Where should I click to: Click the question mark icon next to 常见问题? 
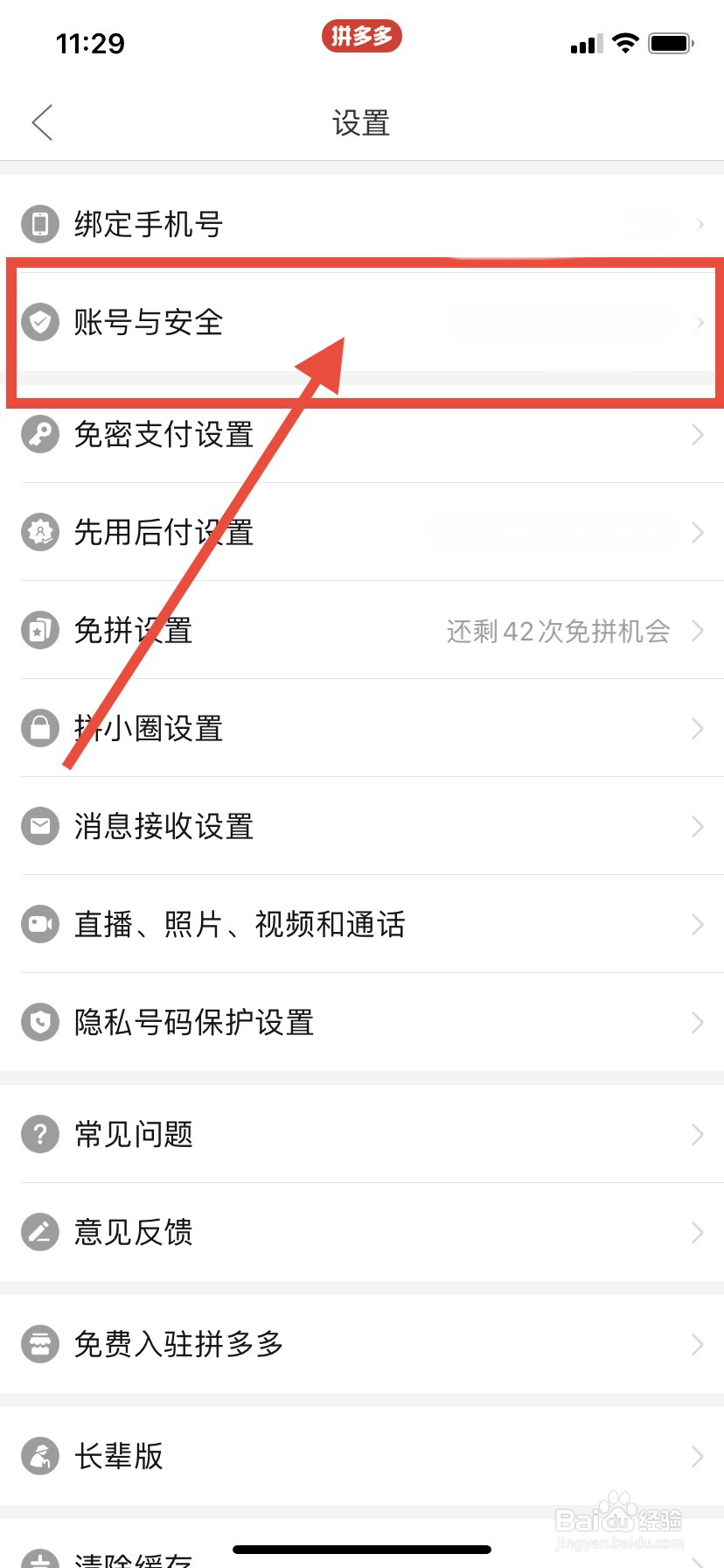pos(39,1134)
